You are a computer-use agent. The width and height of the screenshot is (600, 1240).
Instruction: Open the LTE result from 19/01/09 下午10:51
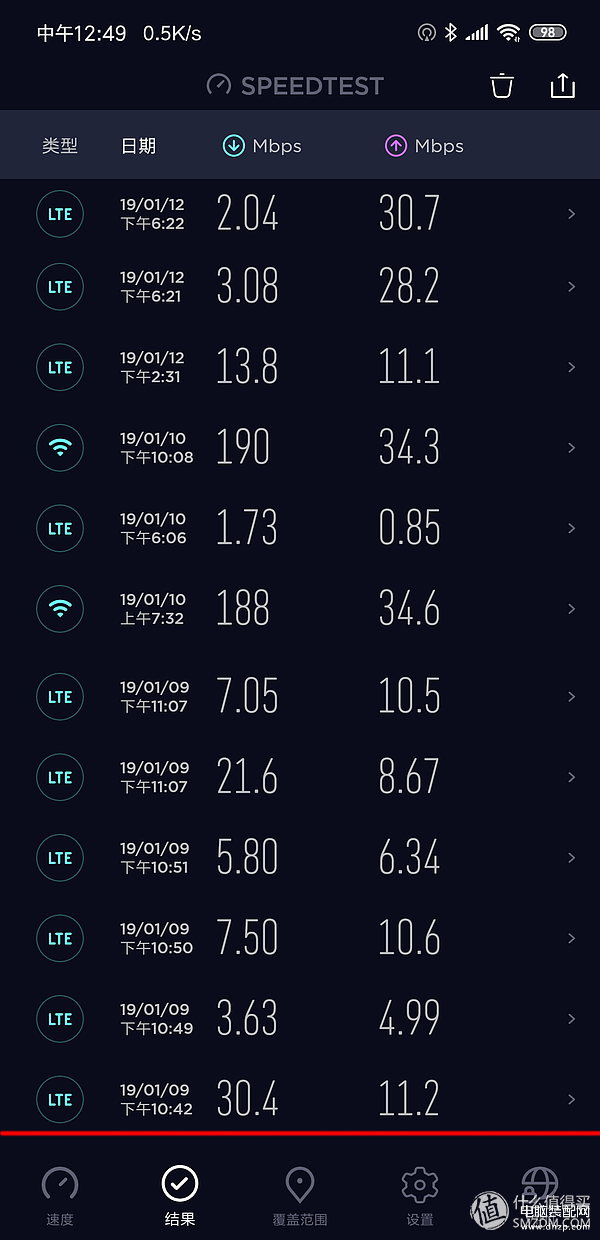click(300, 858)
